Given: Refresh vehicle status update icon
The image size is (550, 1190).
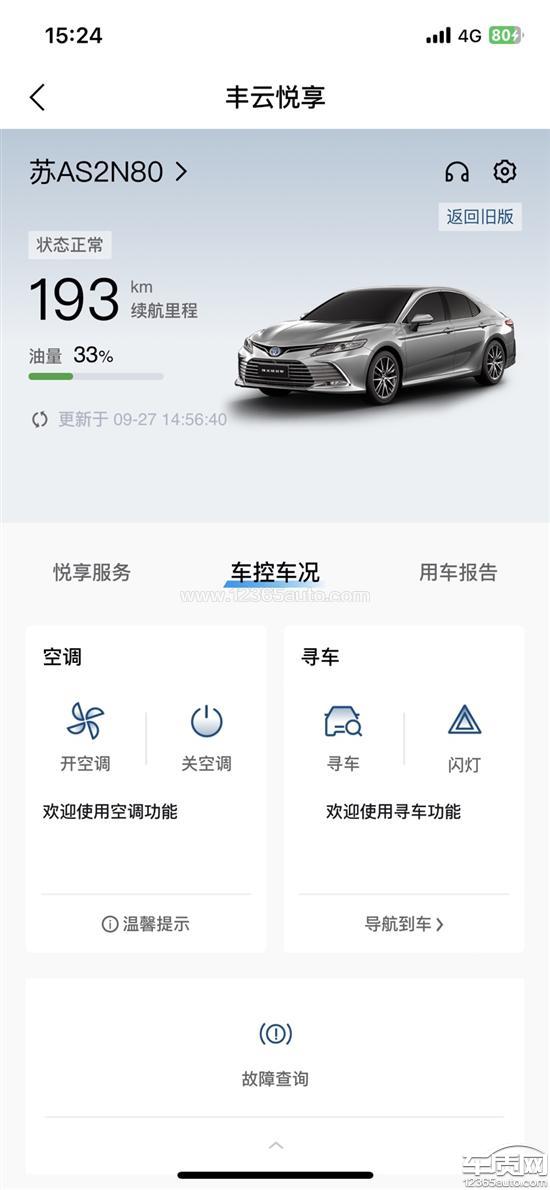Looking at the screenshot, I should (39, 419).
